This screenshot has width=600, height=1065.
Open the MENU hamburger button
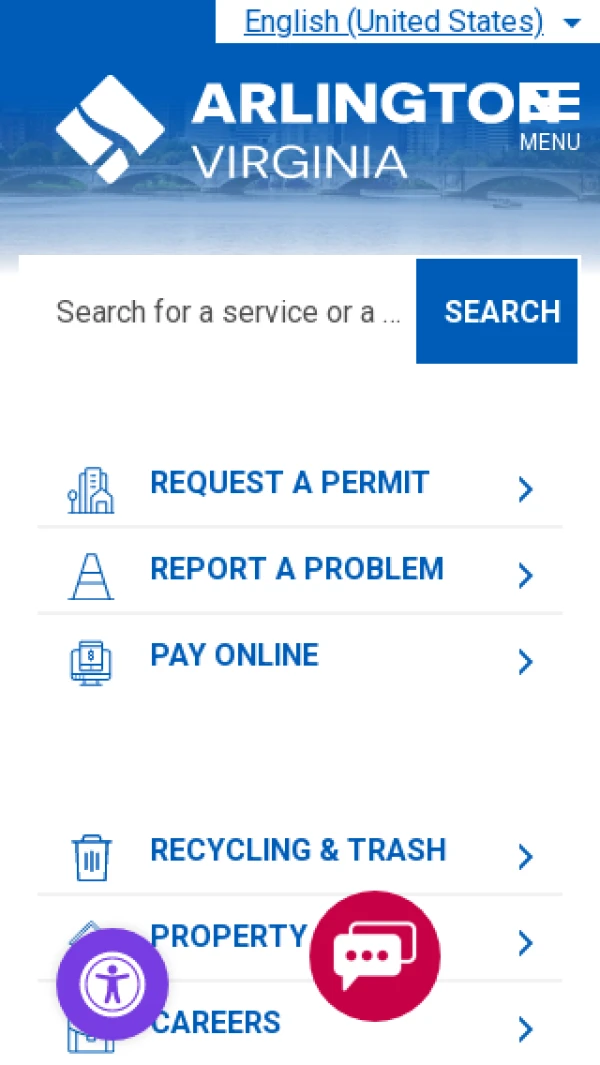tap(550, 118)
